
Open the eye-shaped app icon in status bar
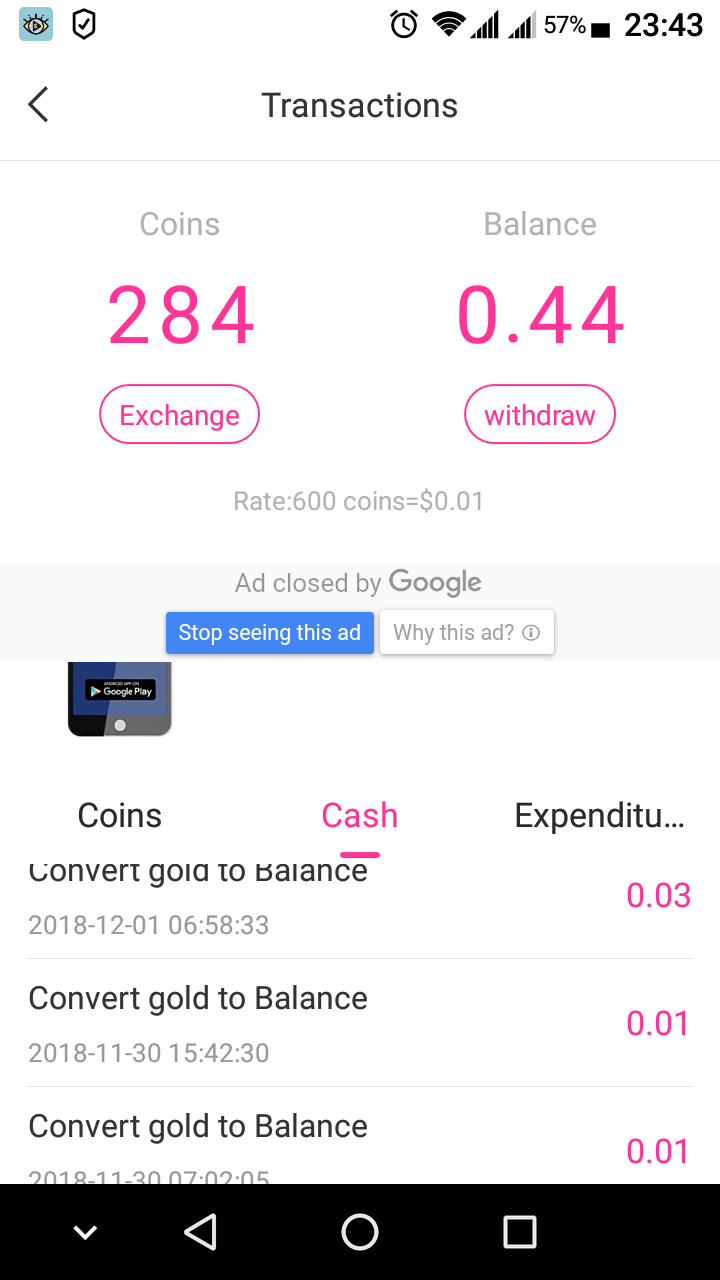pyautogui.click(x=36, y=24)
